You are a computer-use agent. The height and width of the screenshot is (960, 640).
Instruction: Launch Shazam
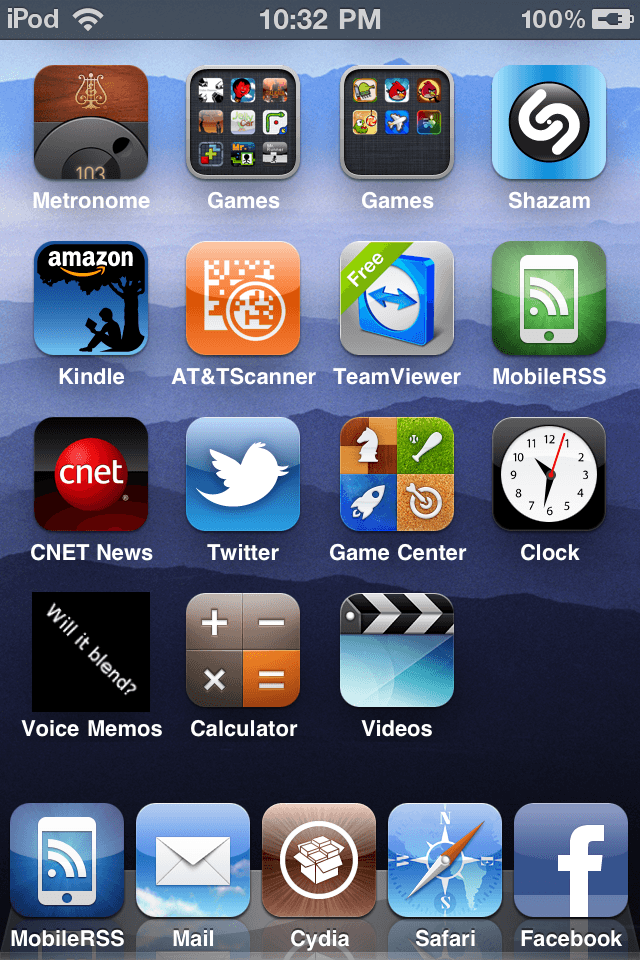click(x=549, y=123)
